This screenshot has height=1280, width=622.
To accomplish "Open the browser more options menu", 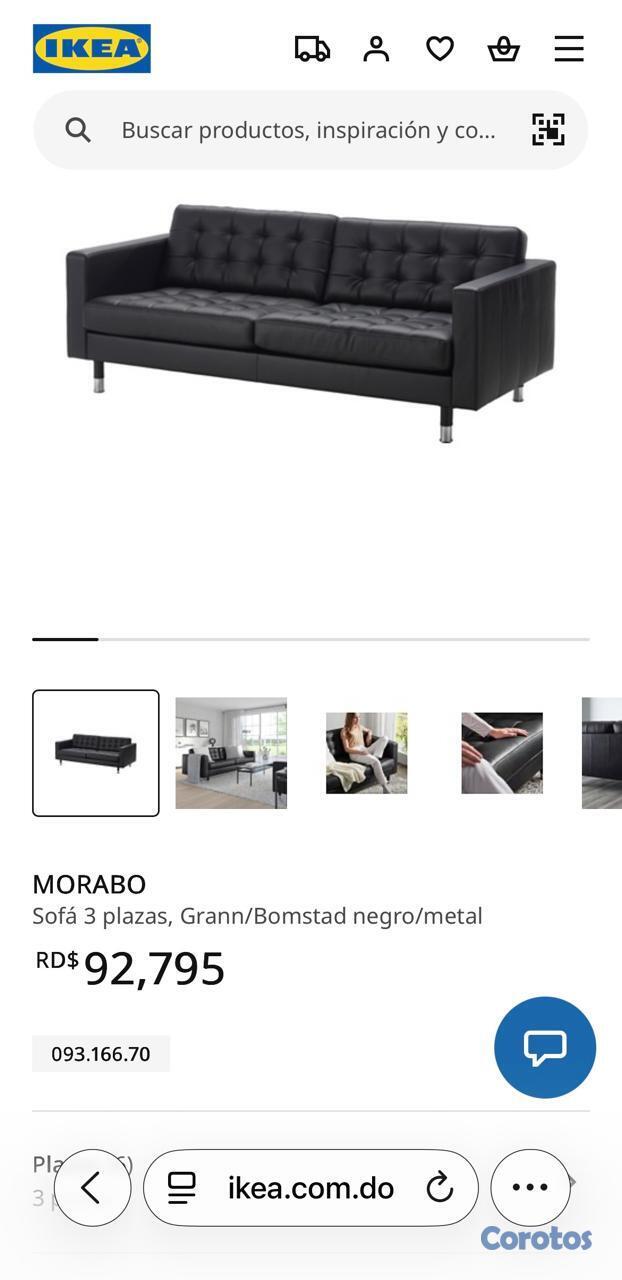I will [530, 1188].
